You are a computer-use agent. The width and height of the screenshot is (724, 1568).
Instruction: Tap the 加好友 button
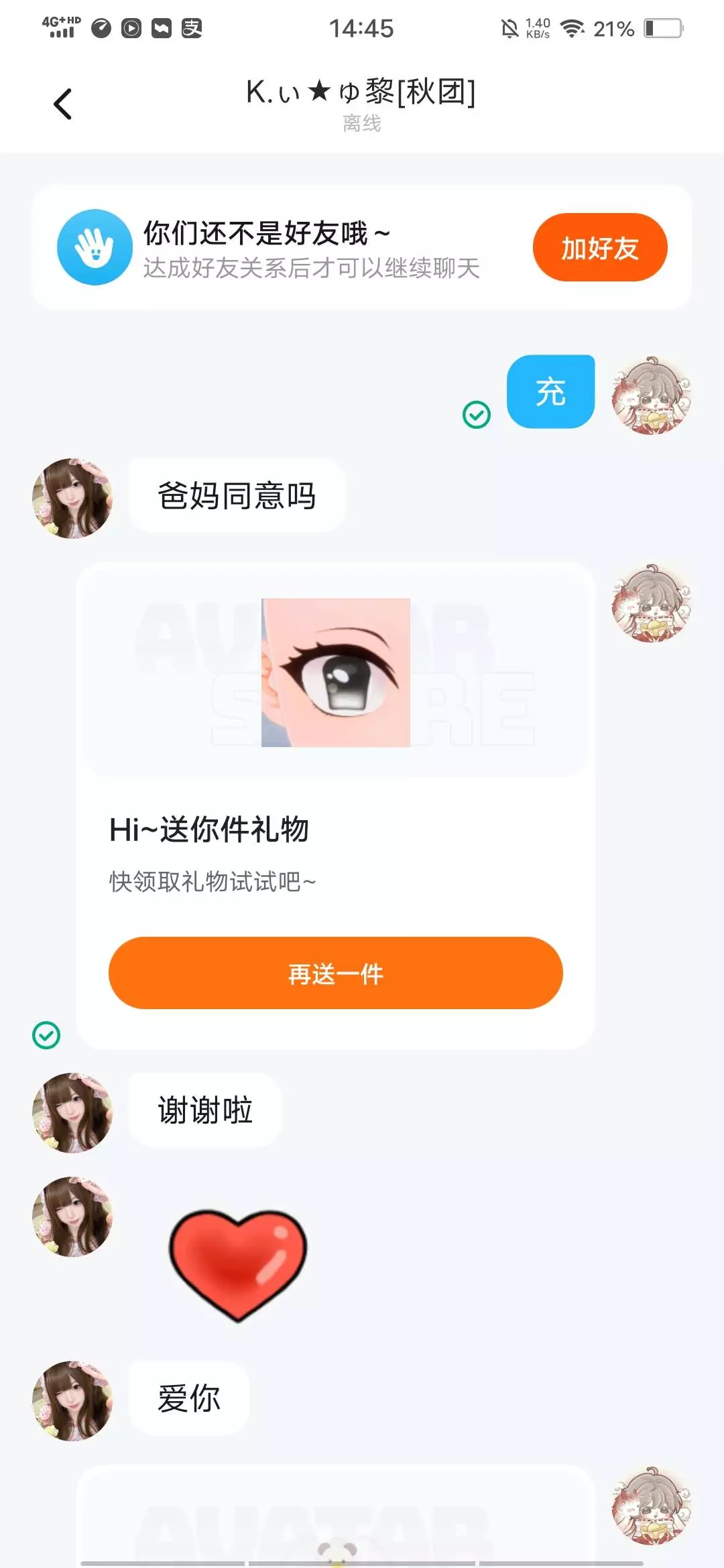600,247
